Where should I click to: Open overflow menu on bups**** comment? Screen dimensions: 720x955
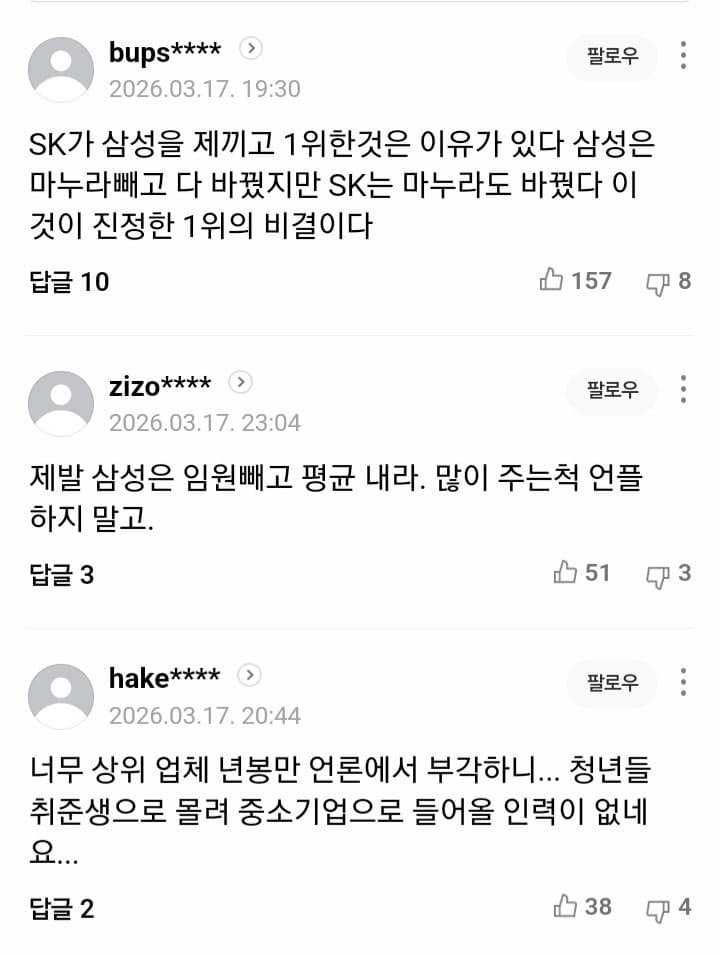tap(683, 56)
